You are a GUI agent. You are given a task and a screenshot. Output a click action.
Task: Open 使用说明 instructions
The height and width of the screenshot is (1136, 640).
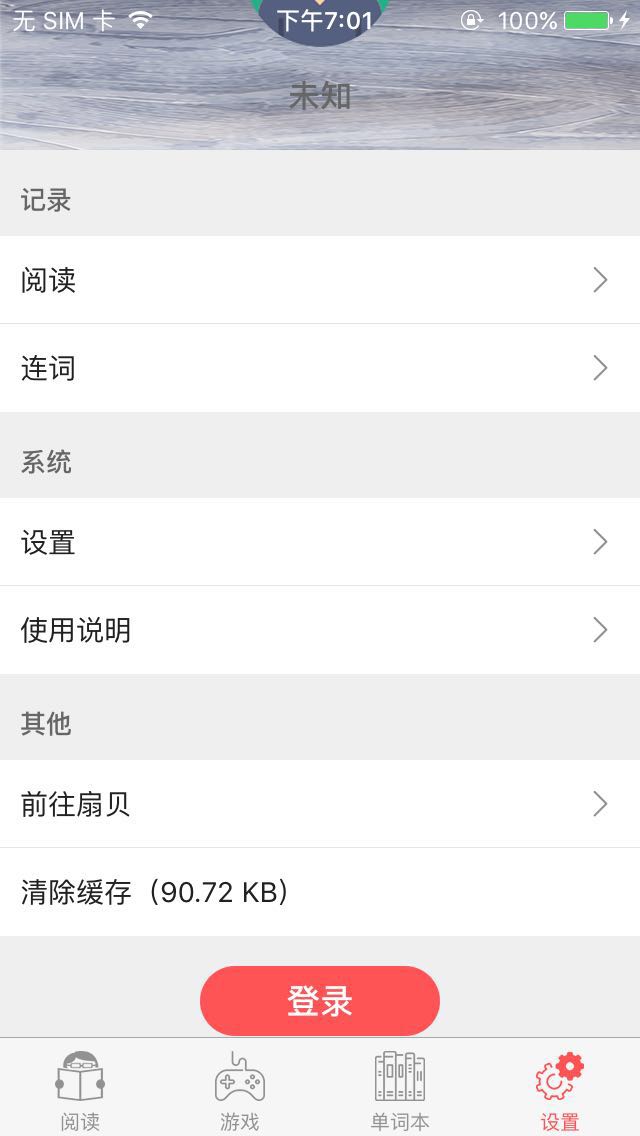coord(320,630)
